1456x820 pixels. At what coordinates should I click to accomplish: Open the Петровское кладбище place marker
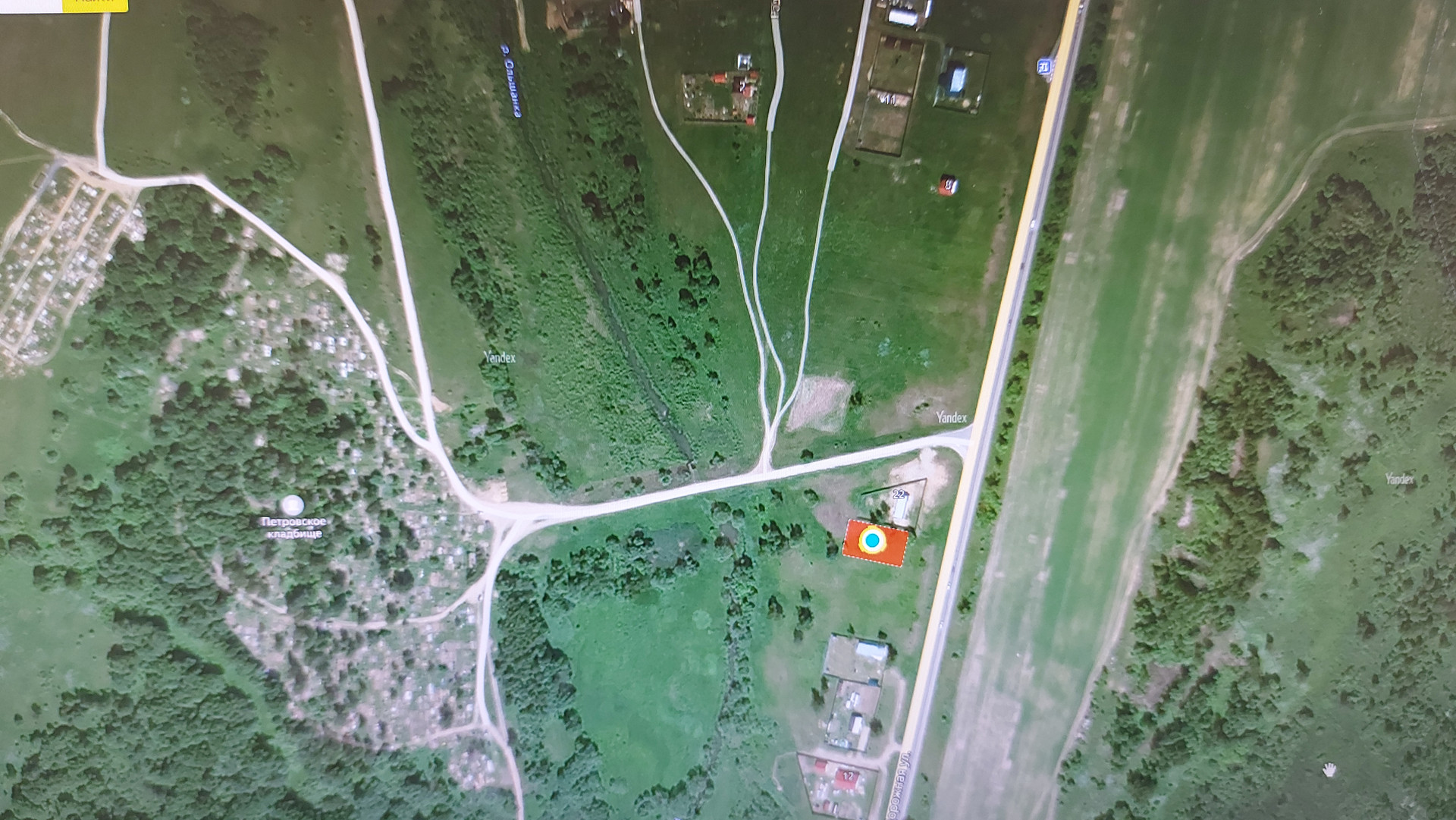292,504
